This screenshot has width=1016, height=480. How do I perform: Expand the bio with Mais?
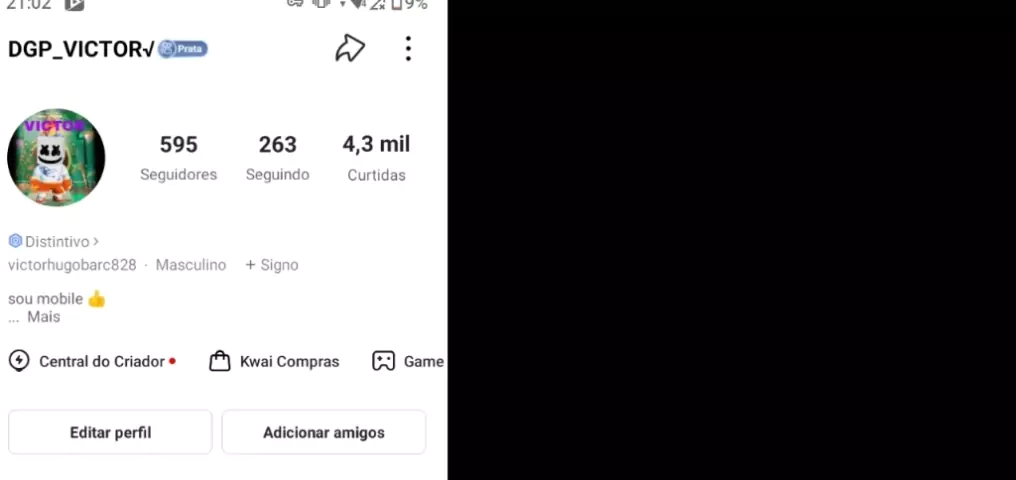point(43,317)
